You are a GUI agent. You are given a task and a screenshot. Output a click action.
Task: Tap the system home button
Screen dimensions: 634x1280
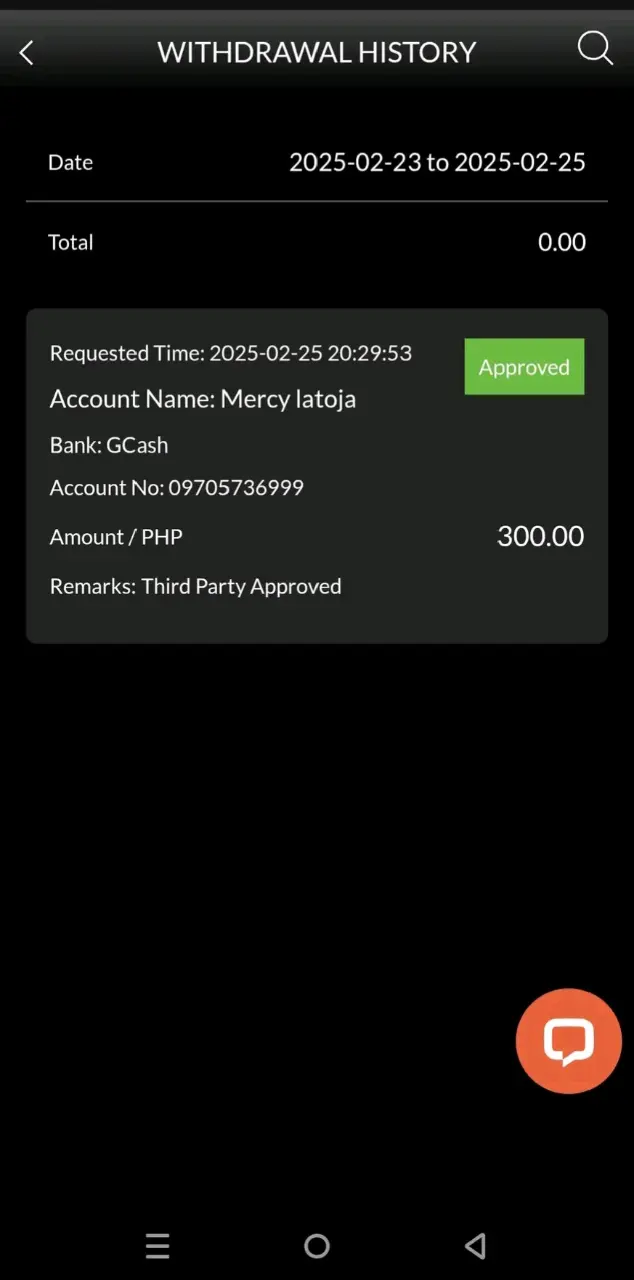pos(317,1246)
